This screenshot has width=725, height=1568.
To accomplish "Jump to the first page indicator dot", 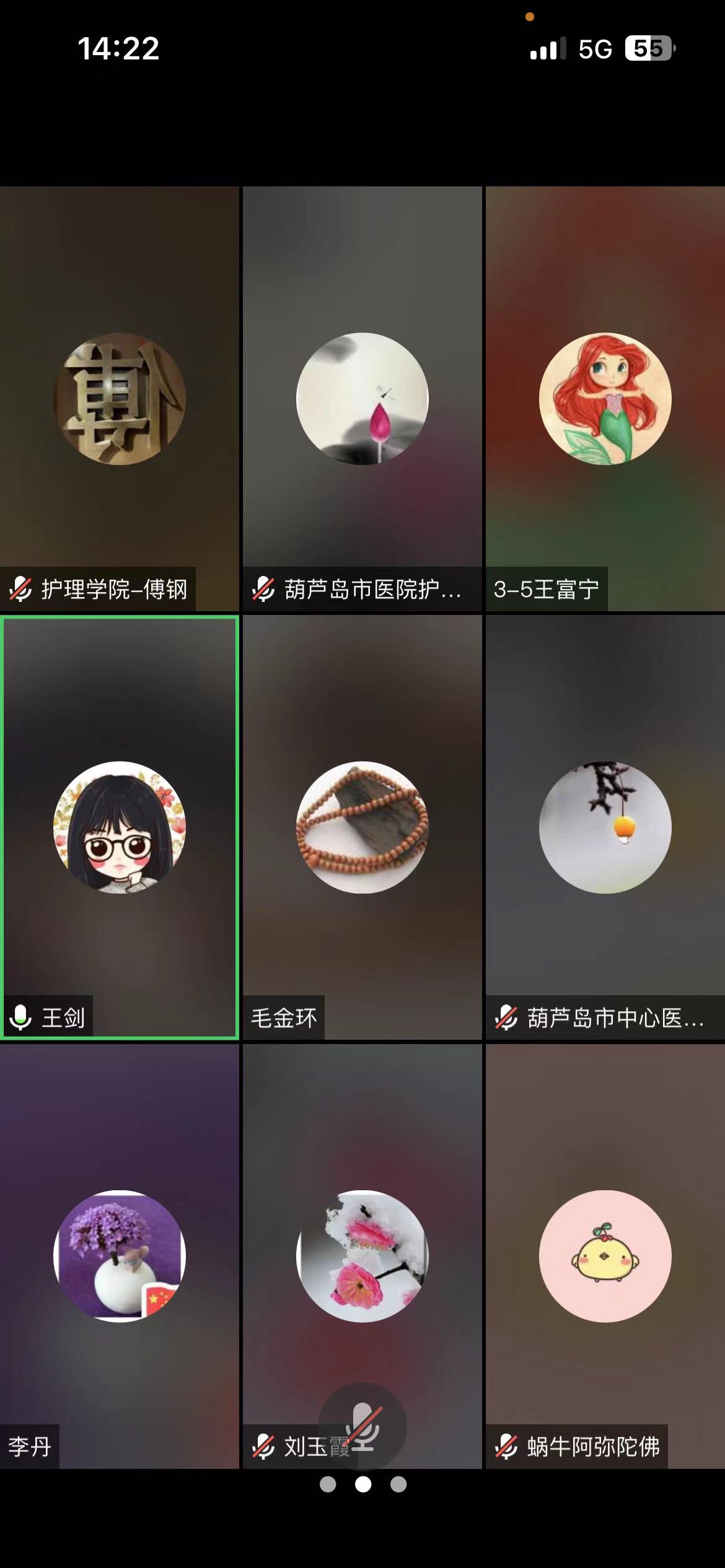I will [328, 1484].
